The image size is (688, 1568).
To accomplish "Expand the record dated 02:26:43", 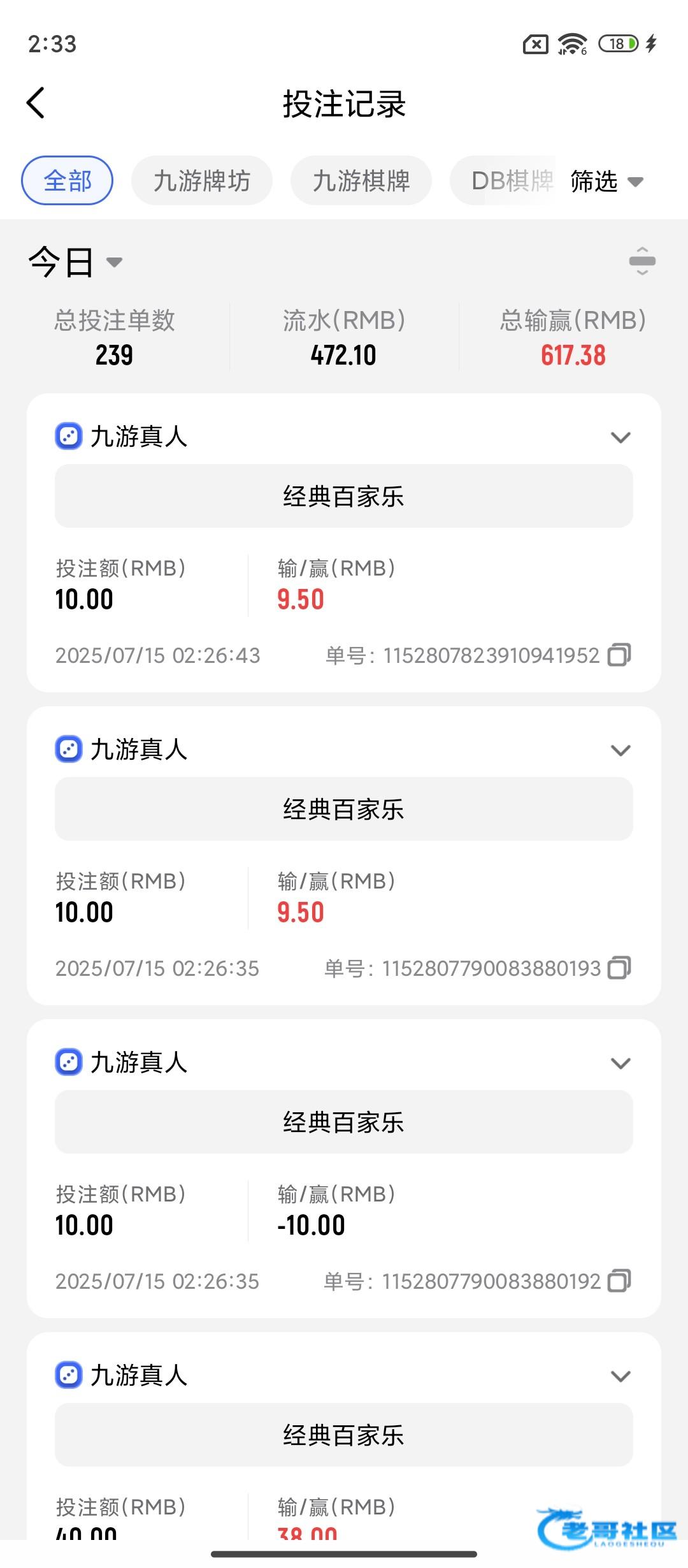I will [620, 437].
